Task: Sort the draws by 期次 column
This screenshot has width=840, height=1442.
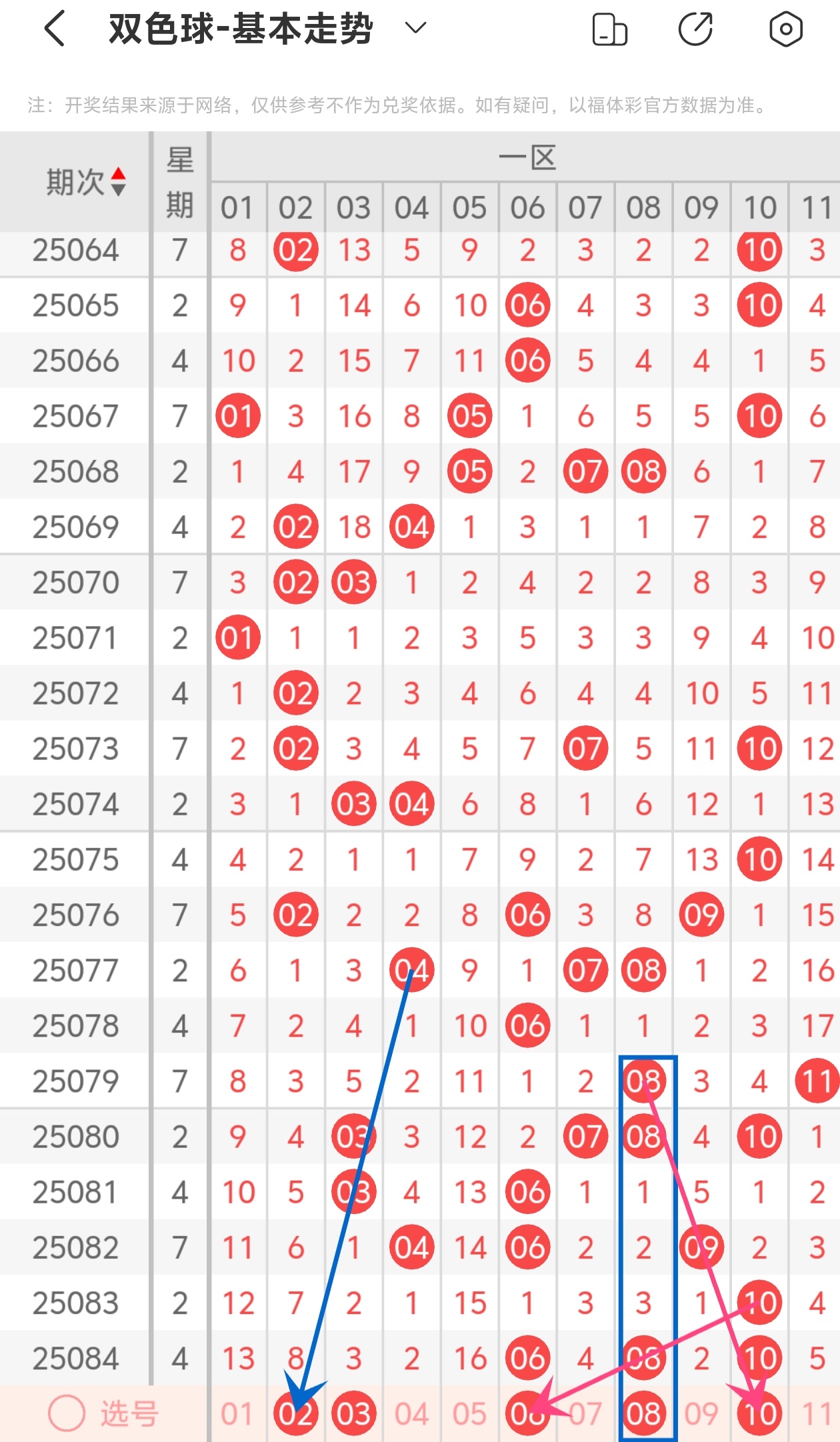Action: [x=117, y=181]
